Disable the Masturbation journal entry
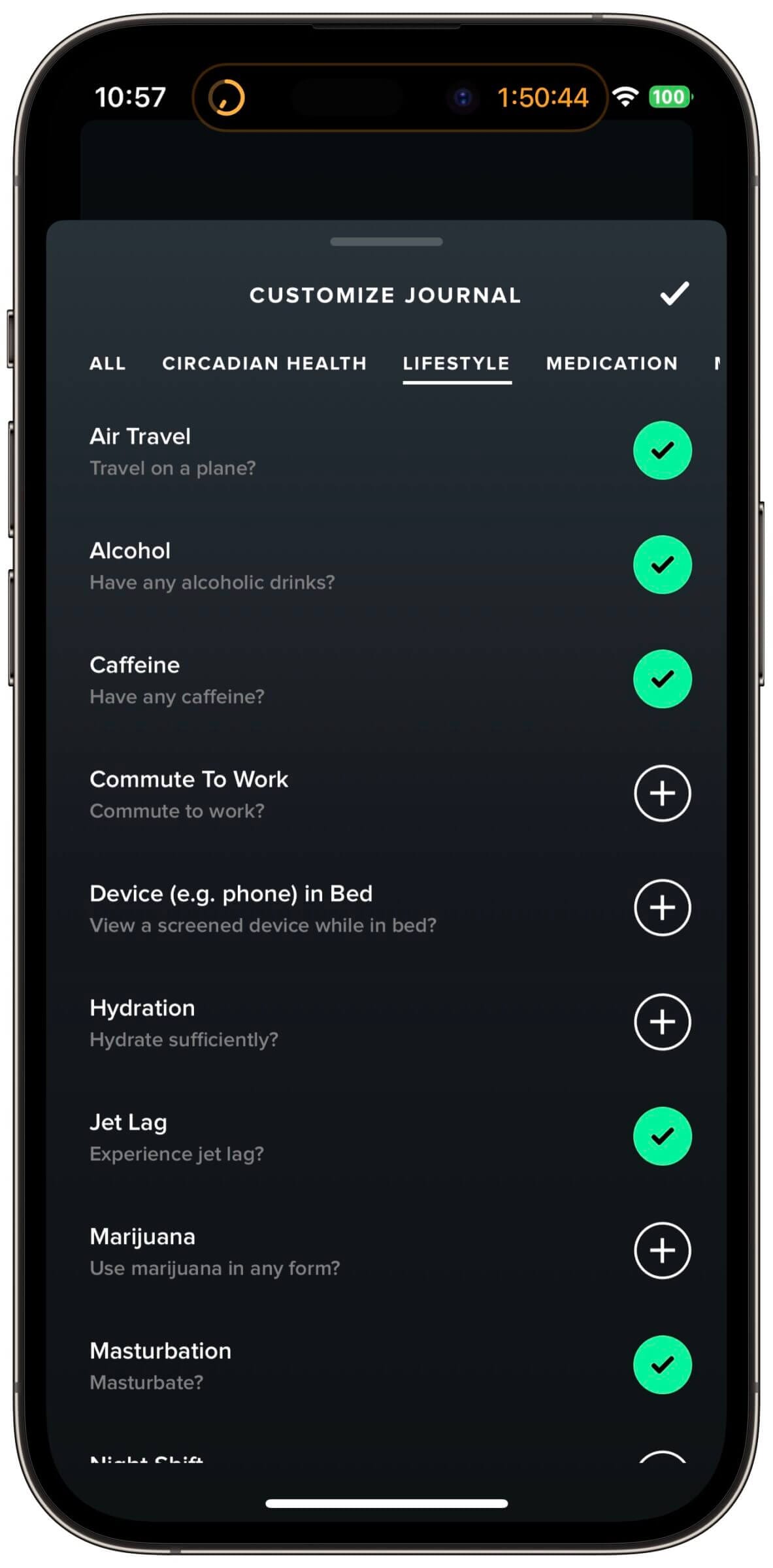 coord(662,1365)
